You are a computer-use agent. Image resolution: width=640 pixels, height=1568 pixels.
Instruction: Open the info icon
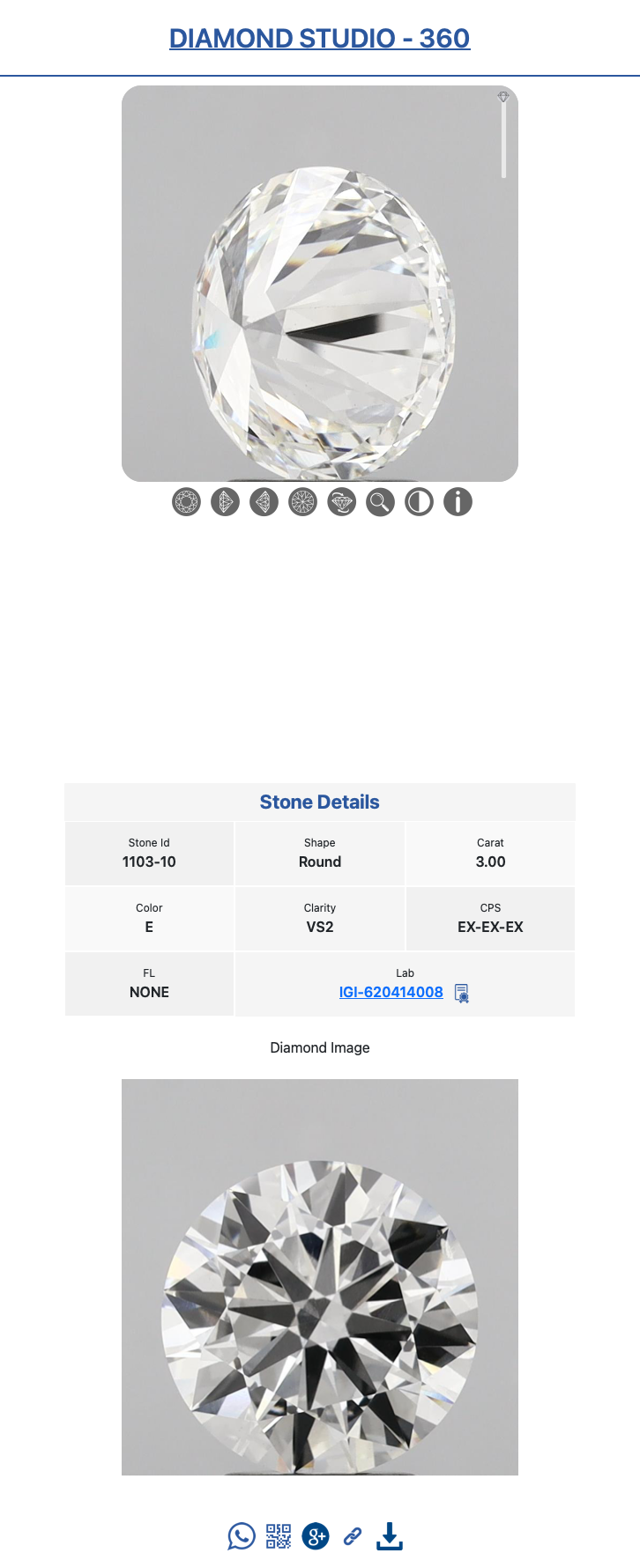[458, 502]
